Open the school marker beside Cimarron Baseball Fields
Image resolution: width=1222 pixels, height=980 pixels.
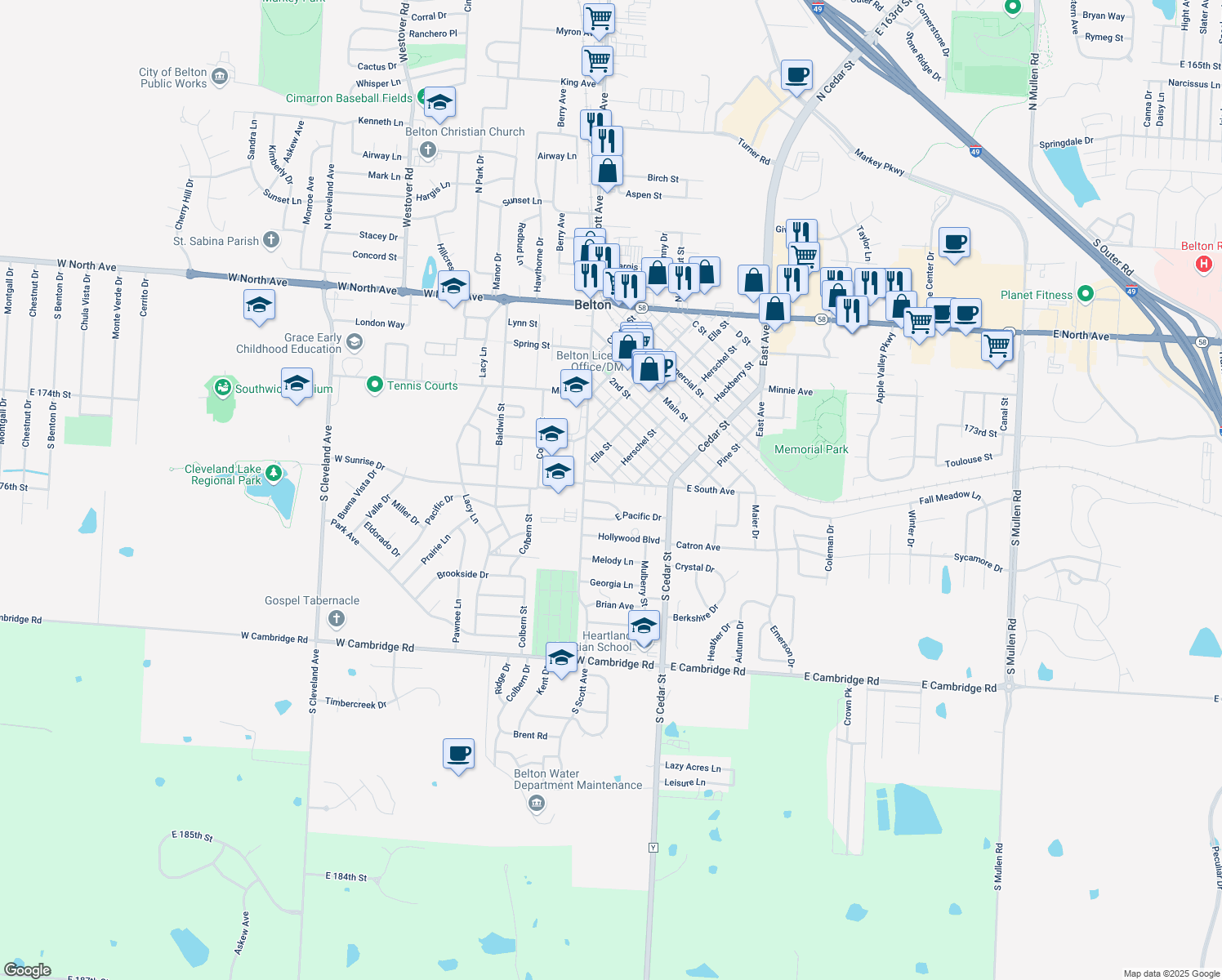[x=439, y=103]
